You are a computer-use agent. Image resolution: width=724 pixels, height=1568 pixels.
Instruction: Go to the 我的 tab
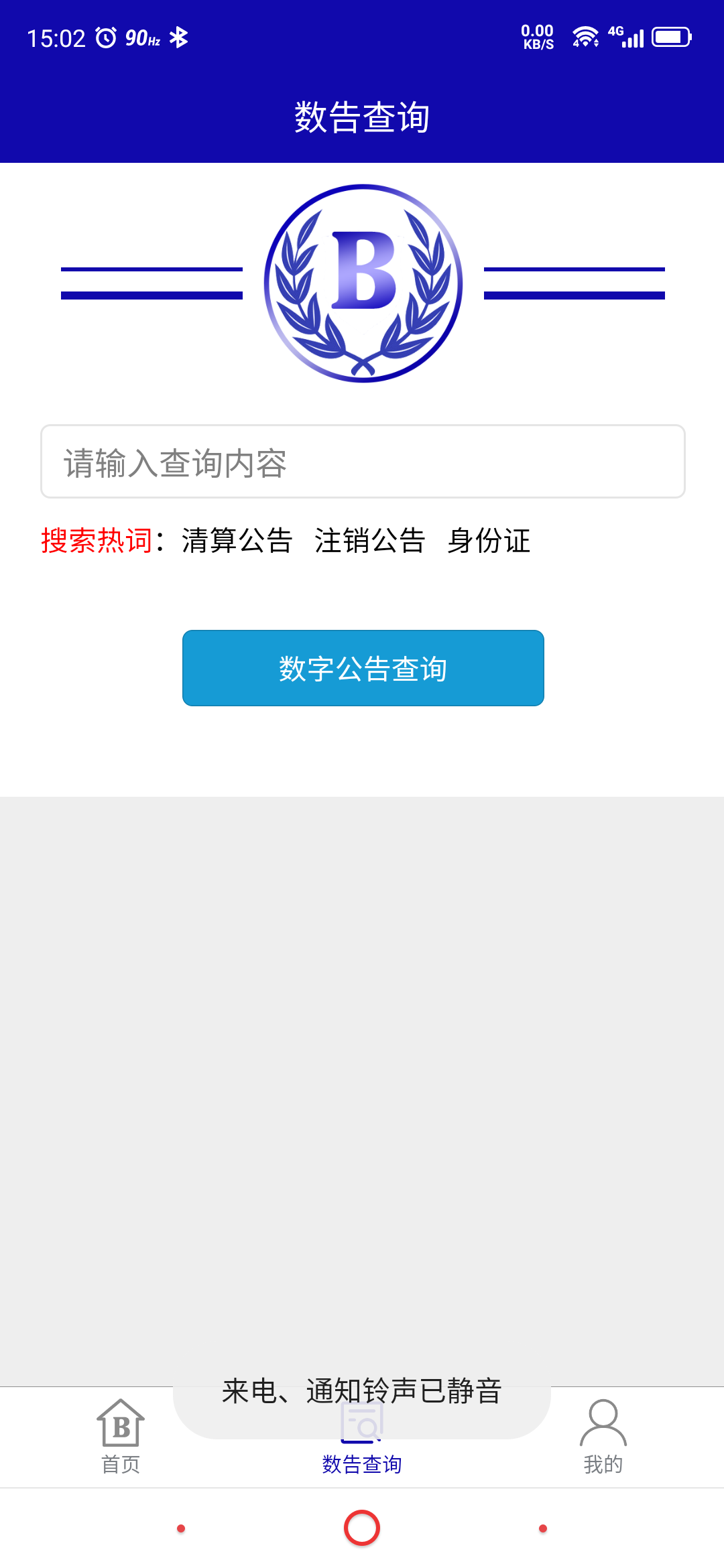(603, 1437)
